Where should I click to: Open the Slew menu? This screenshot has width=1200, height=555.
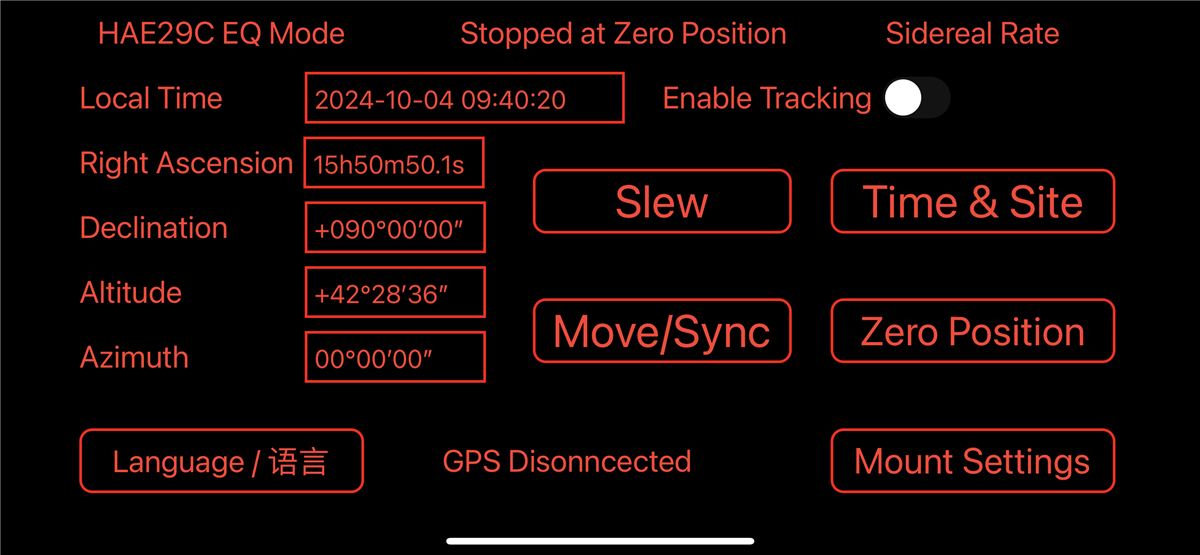662,202
